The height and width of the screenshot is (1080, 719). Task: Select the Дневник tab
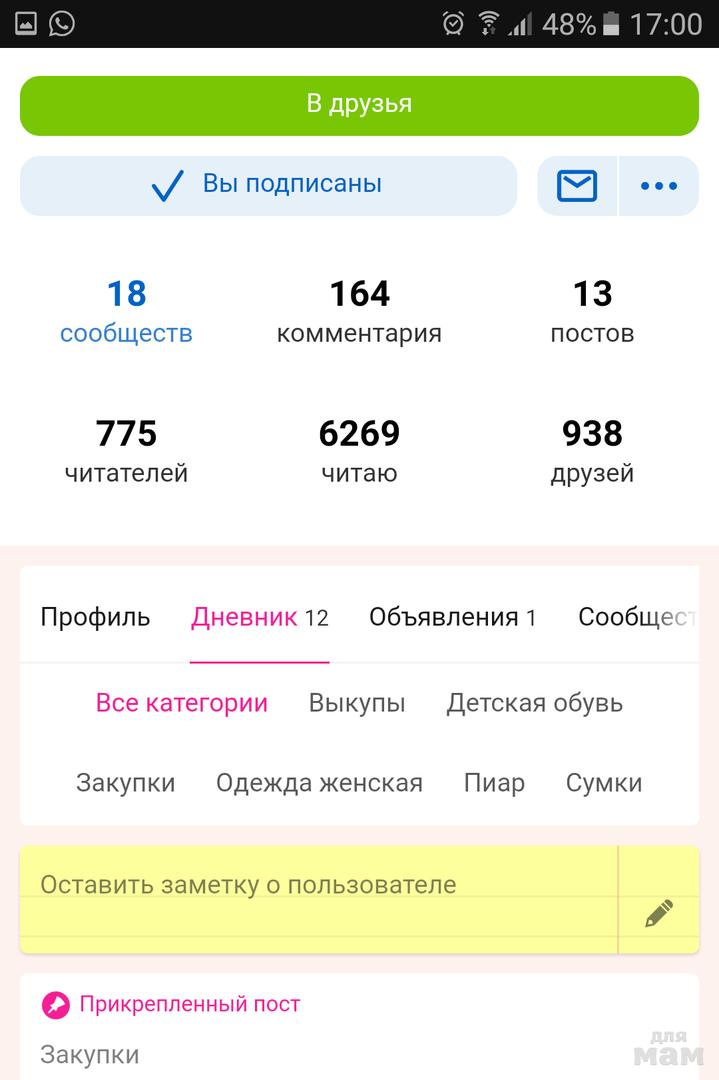point(259,618)
